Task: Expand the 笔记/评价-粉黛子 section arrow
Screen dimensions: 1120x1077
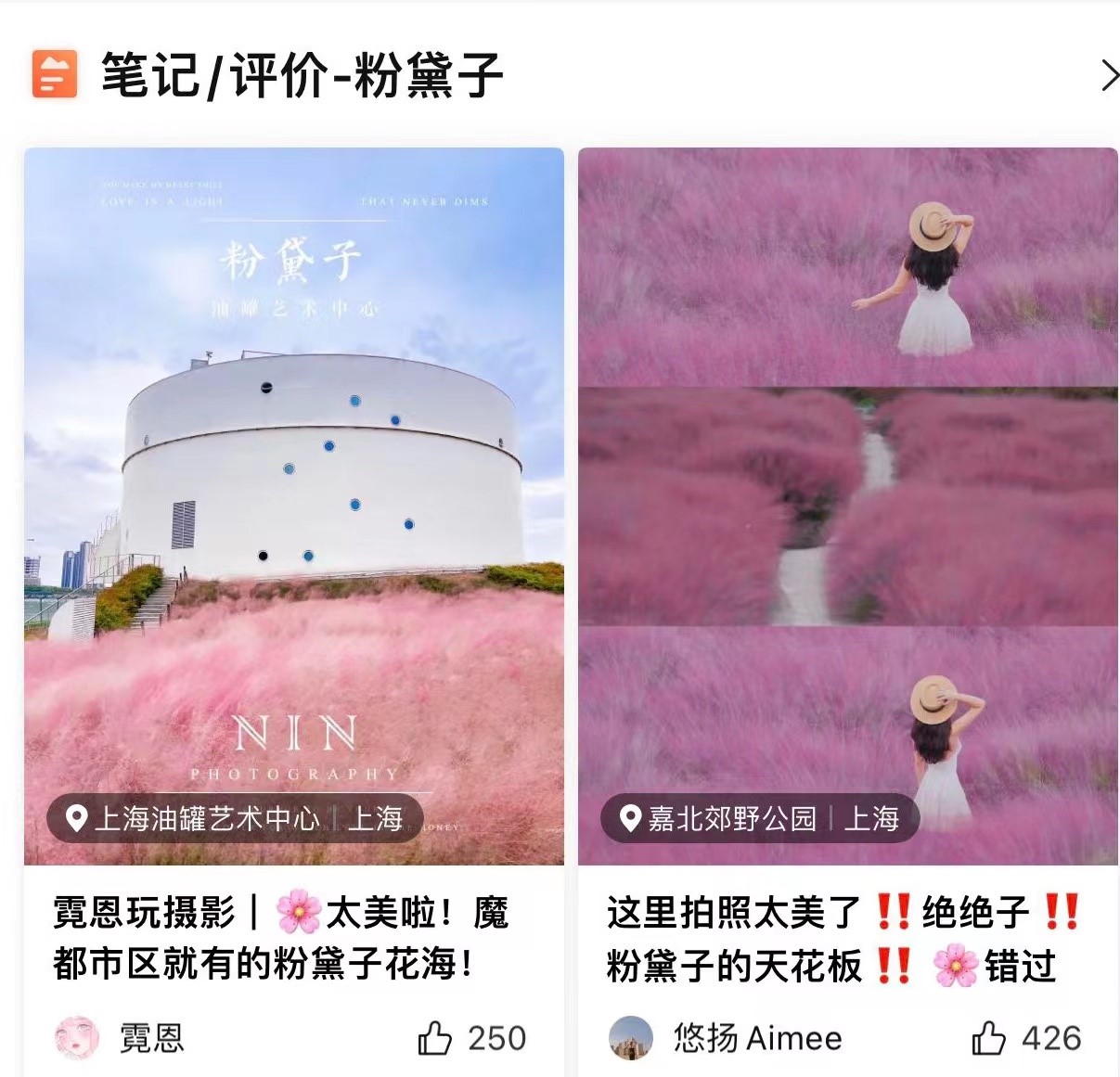Action: pos(1108,76)
